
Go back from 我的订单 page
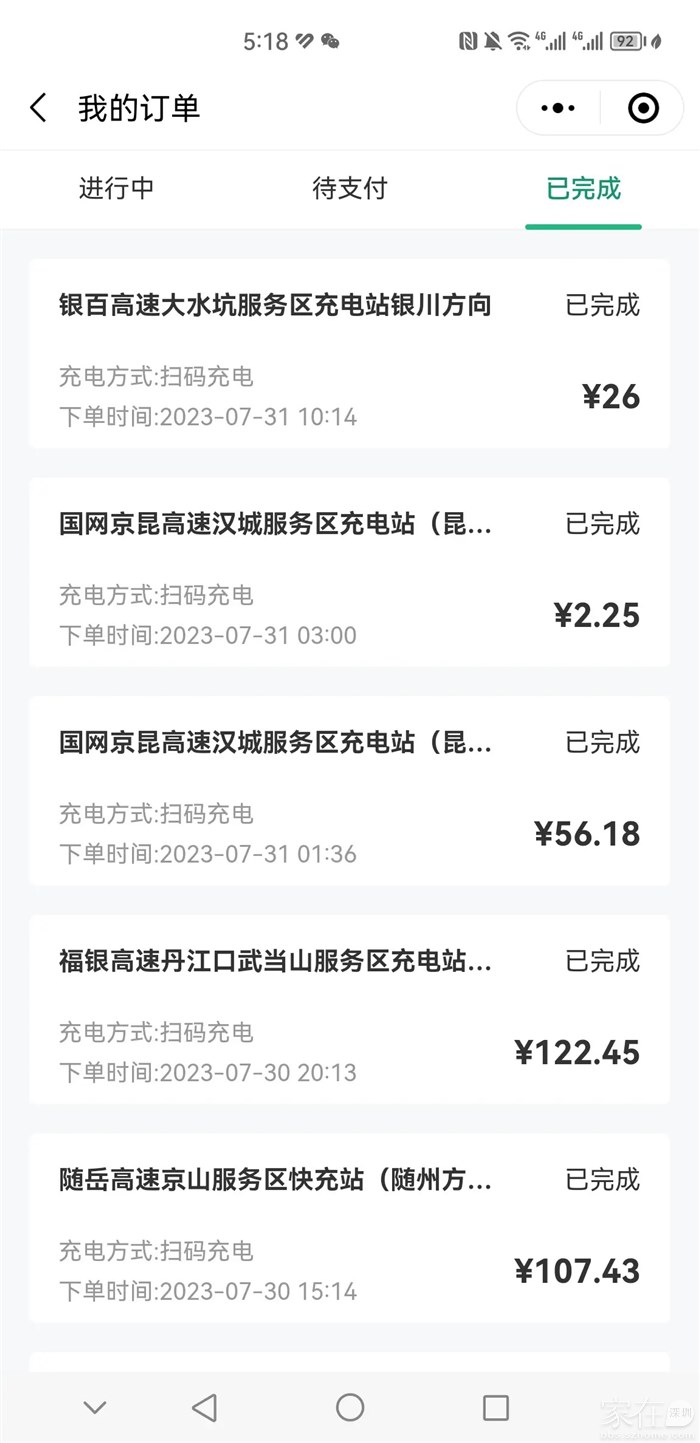coord(38,108)
